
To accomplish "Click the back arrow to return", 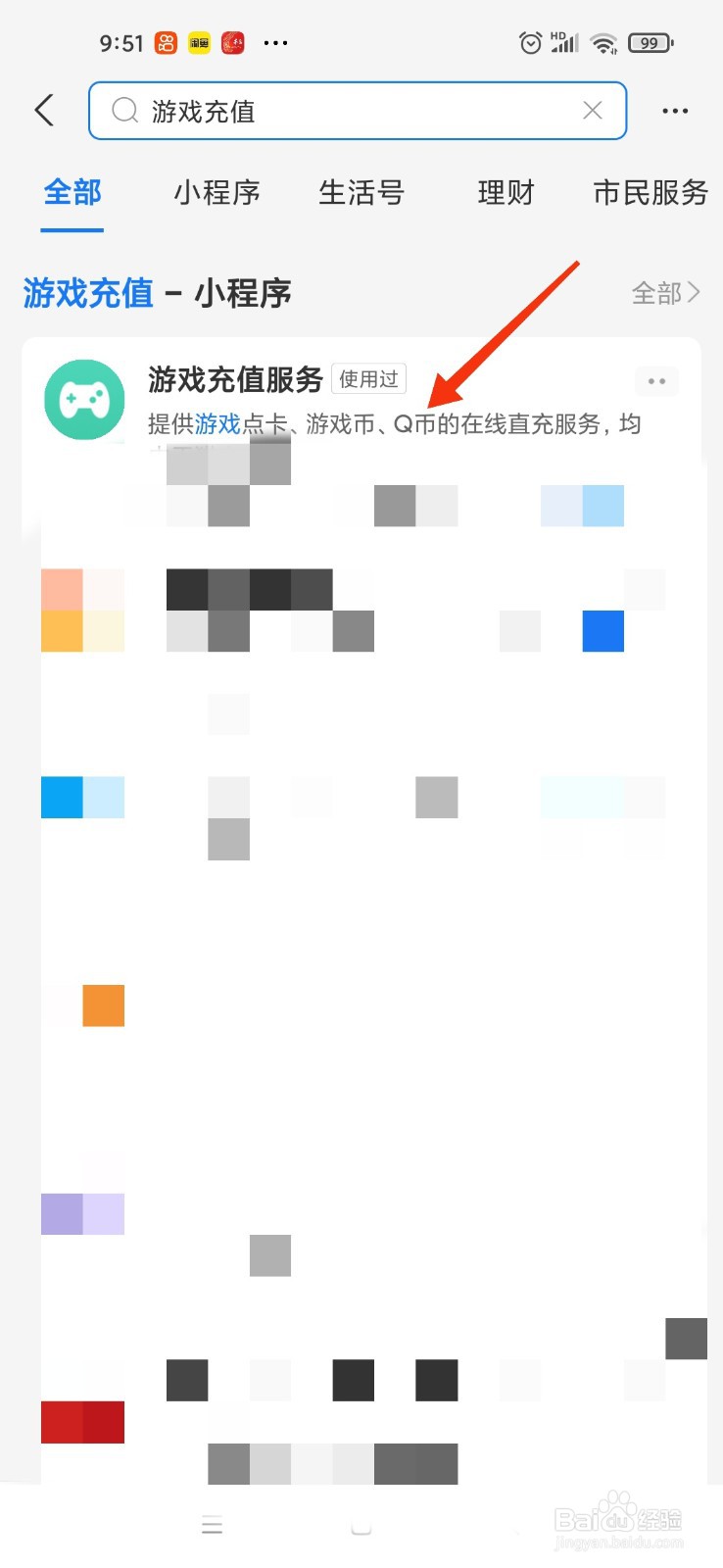I will click(43, 110).
